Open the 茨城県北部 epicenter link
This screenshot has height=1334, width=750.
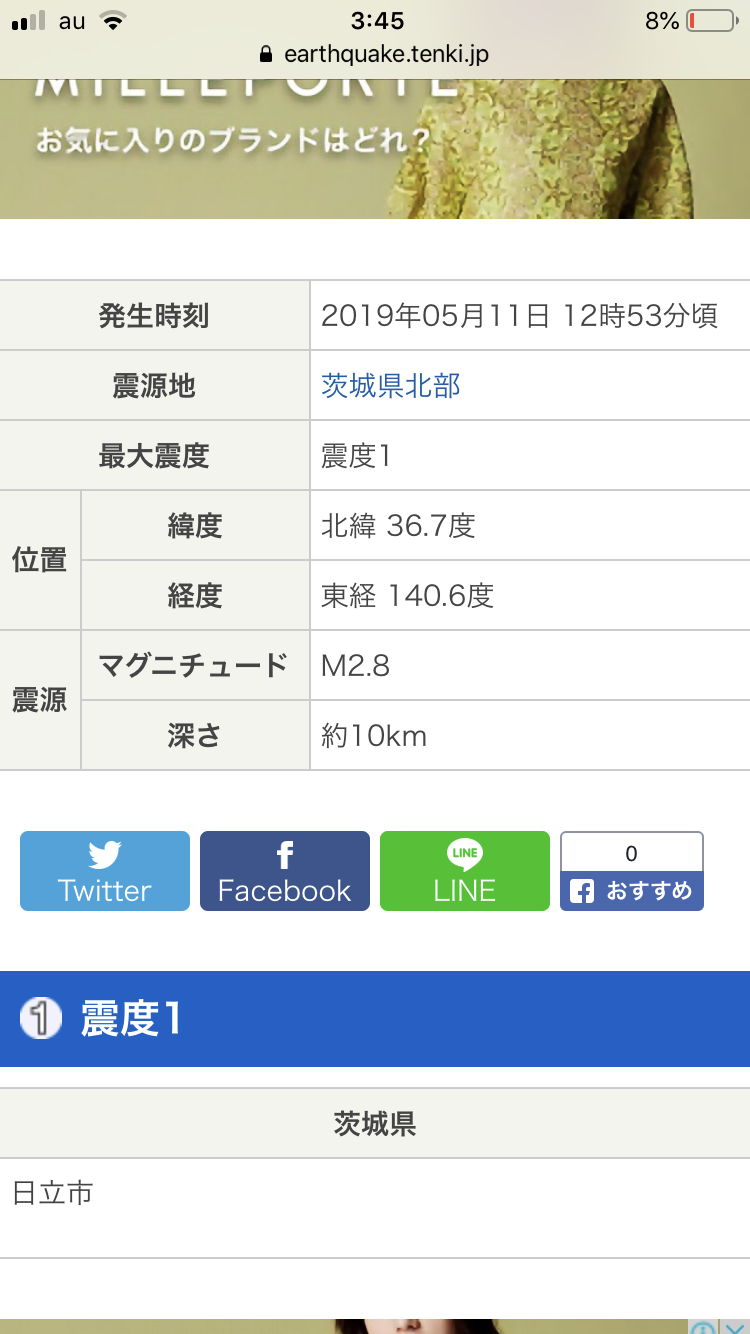tap(391, 386)
